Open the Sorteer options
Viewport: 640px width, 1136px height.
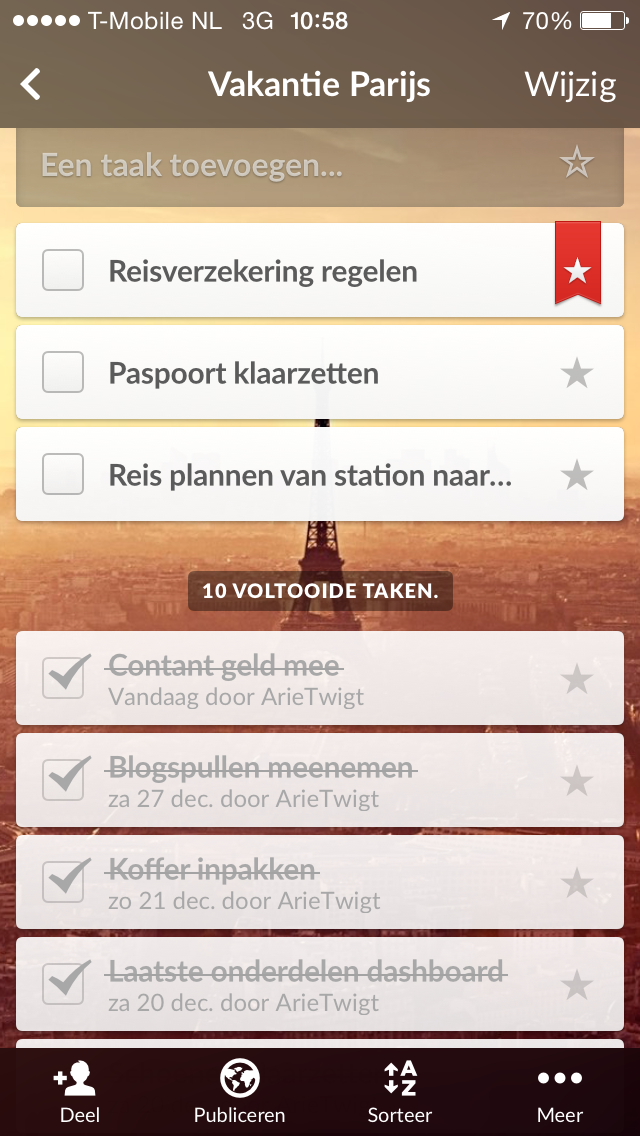pyautogui.click(x=400, y=1092)
